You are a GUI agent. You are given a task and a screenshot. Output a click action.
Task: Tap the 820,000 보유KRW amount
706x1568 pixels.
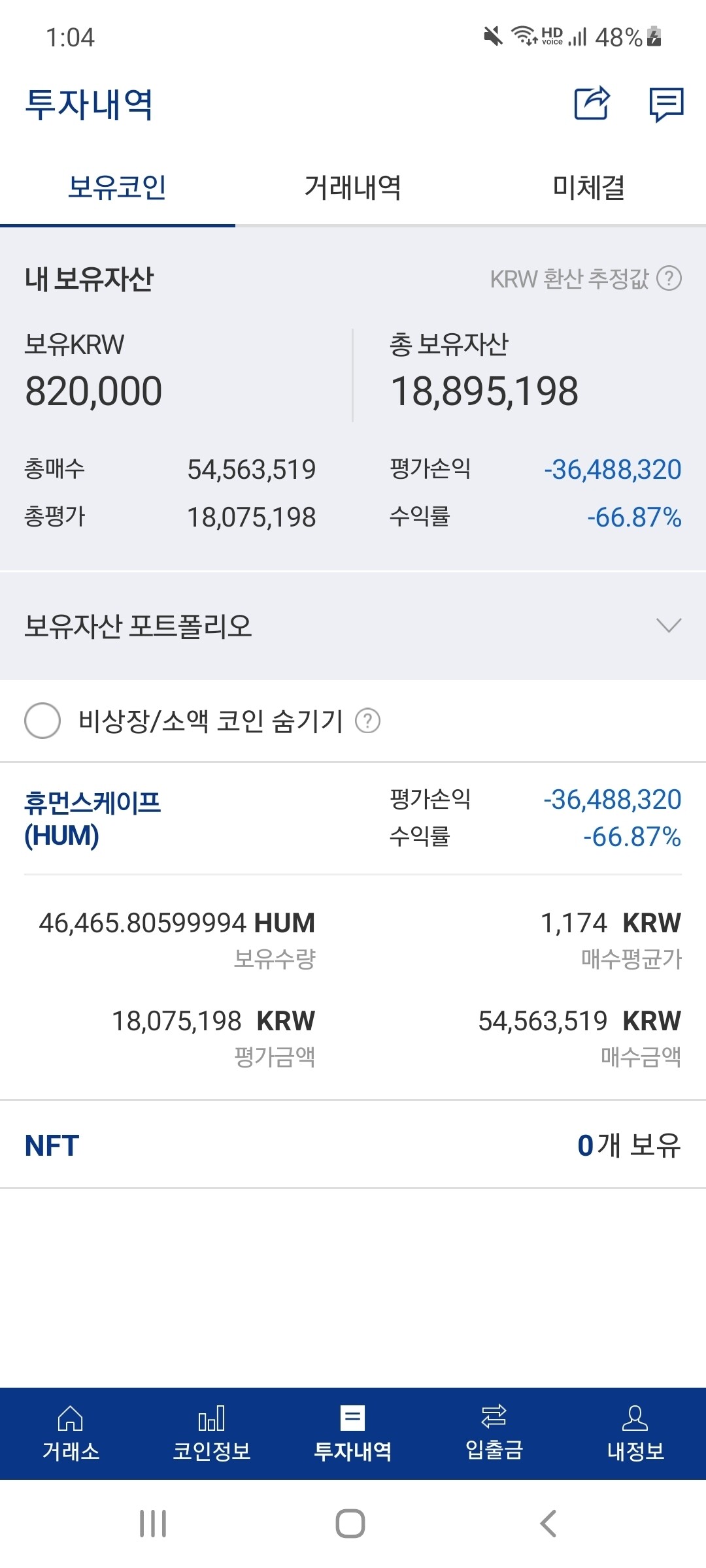(93, 390)
